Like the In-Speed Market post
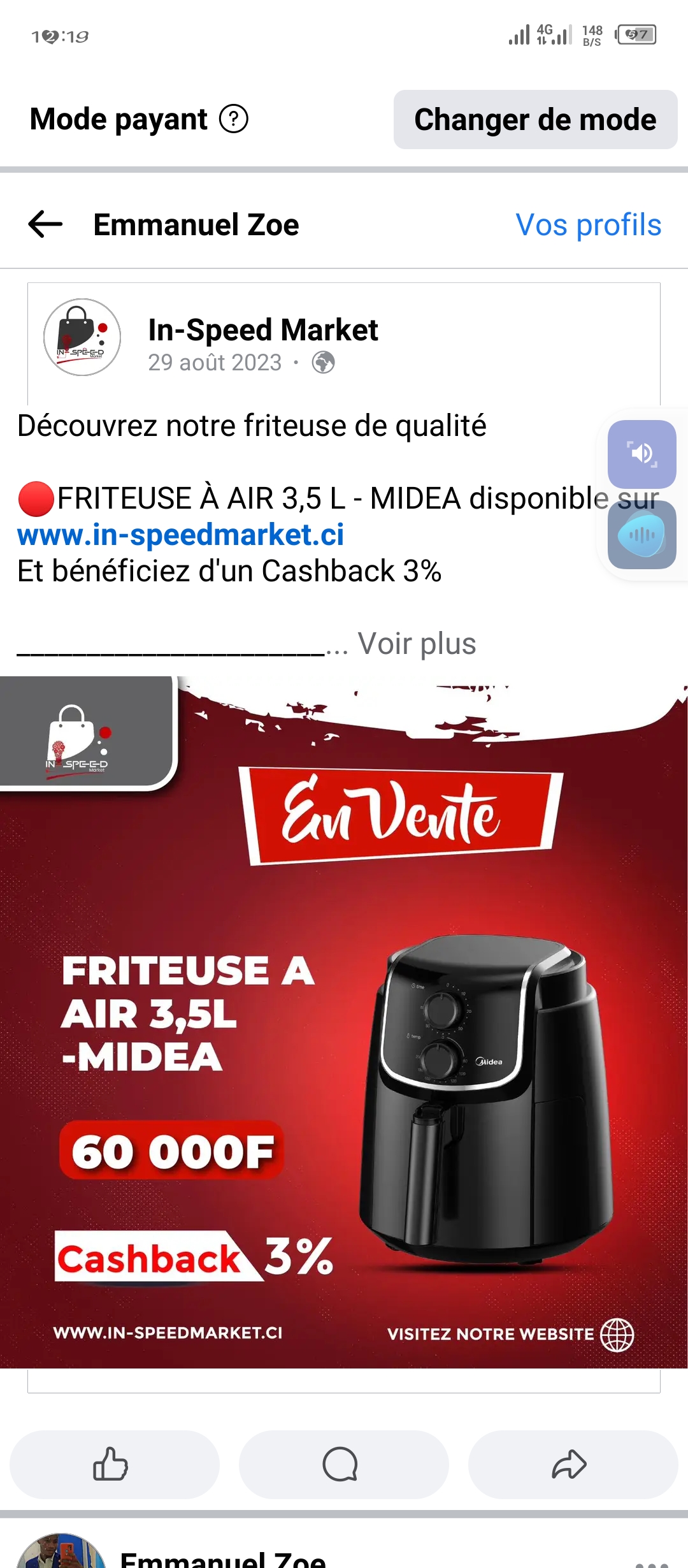Viewport: 688px width, 1568px height. click(115, 1464)
